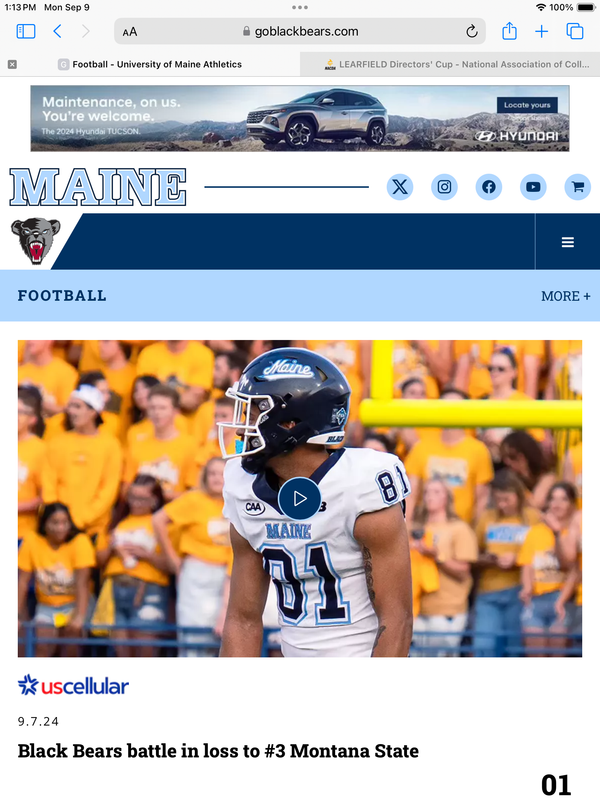The image size is (600, 800).
Task: Share this page
Action: tap(509, 31)
